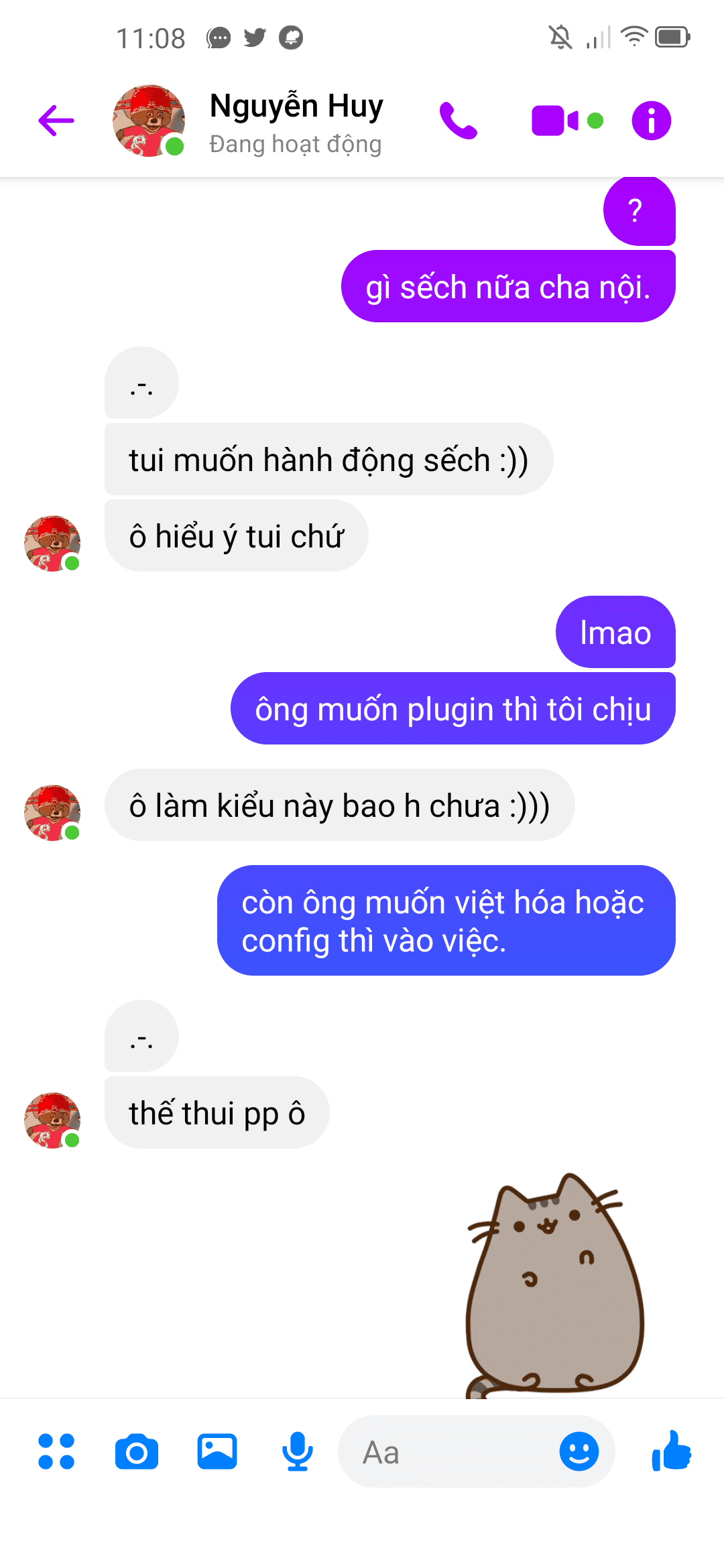
Task: Go back to the chat list
Action: point(56,121)
